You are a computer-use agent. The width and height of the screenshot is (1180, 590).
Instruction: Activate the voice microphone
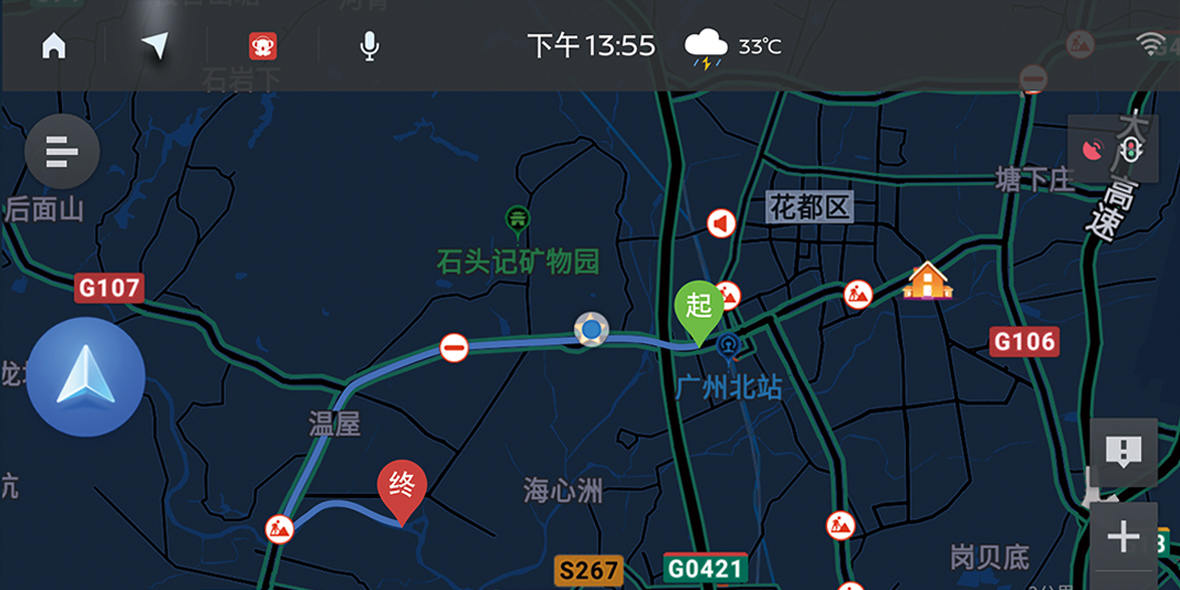pos(369,46)
